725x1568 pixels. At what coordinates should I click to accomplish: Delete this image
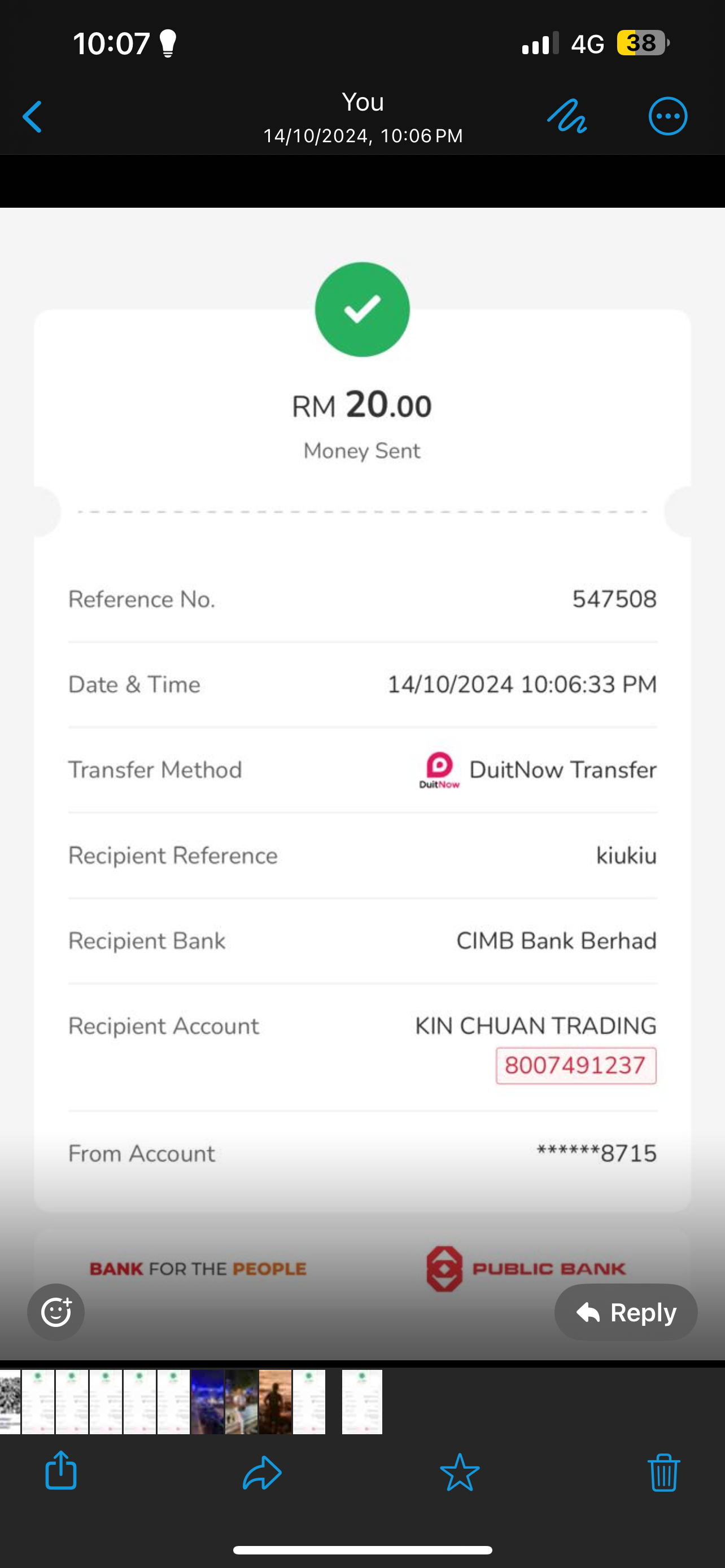663,1472
